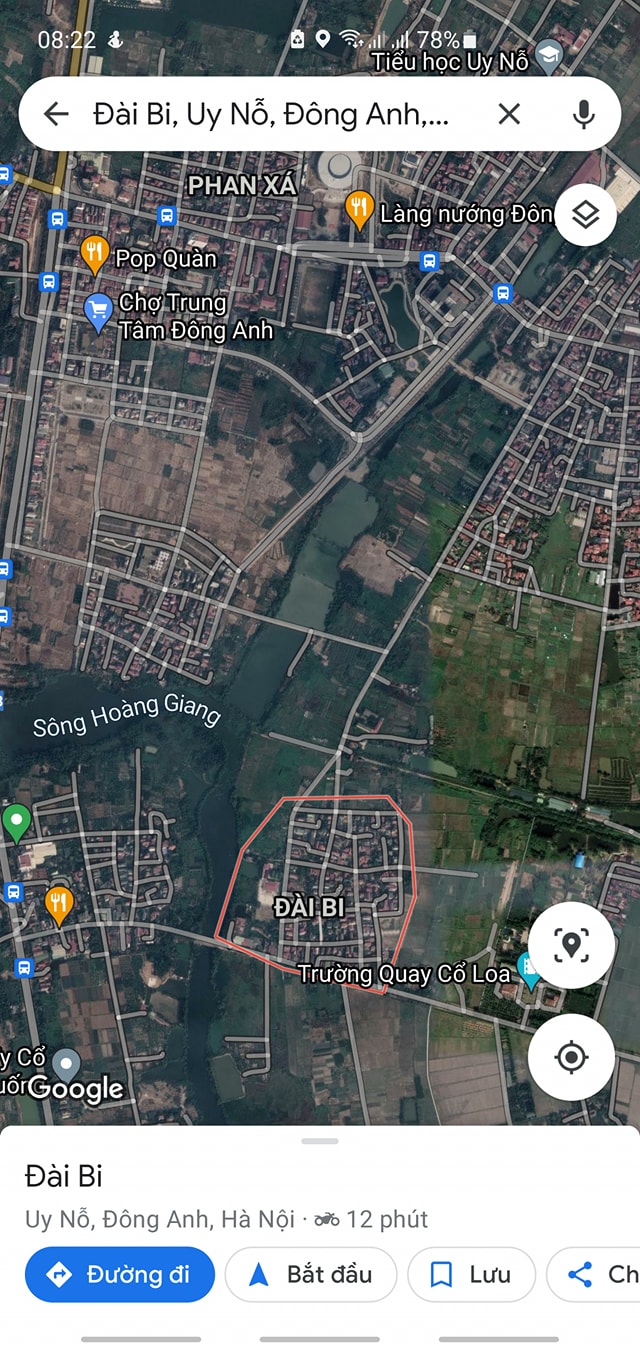Viewport: 640px width, 1351px height.
Task: Get directions with the Đường đi button
Action: pyautogui.click(x=120, y=1274)
